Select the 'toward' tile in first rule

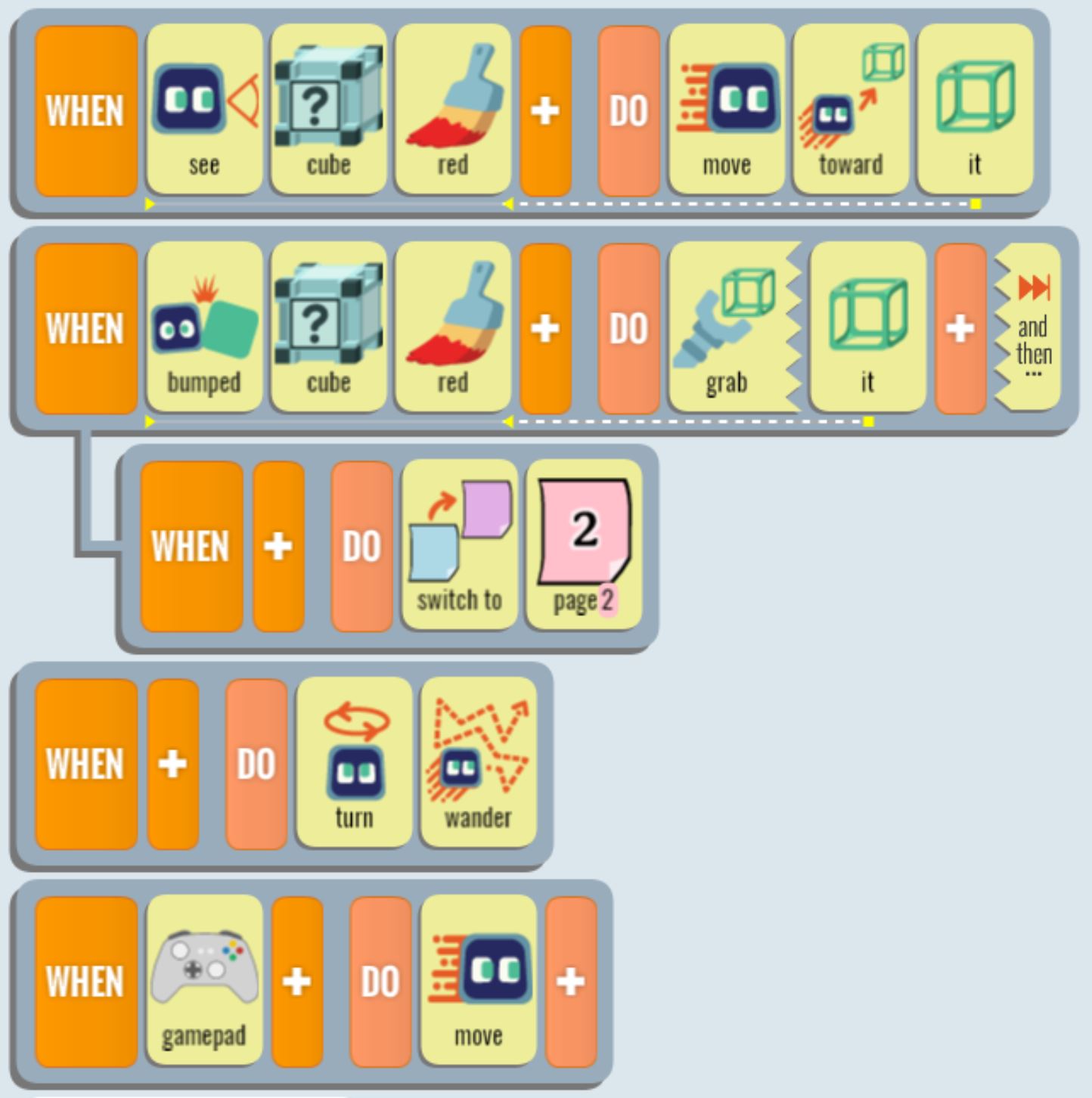850,110
